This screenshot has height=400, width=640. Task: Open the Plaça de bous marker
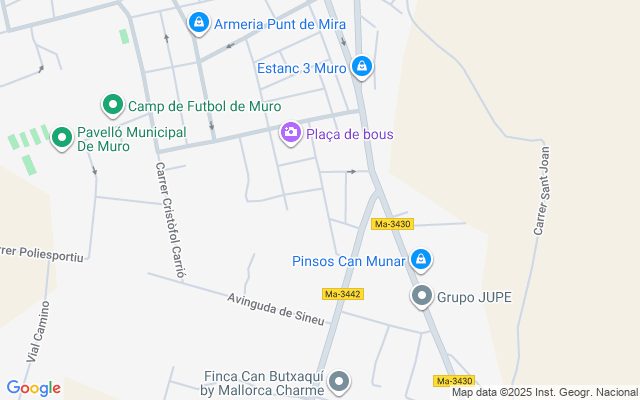(291, 133)
